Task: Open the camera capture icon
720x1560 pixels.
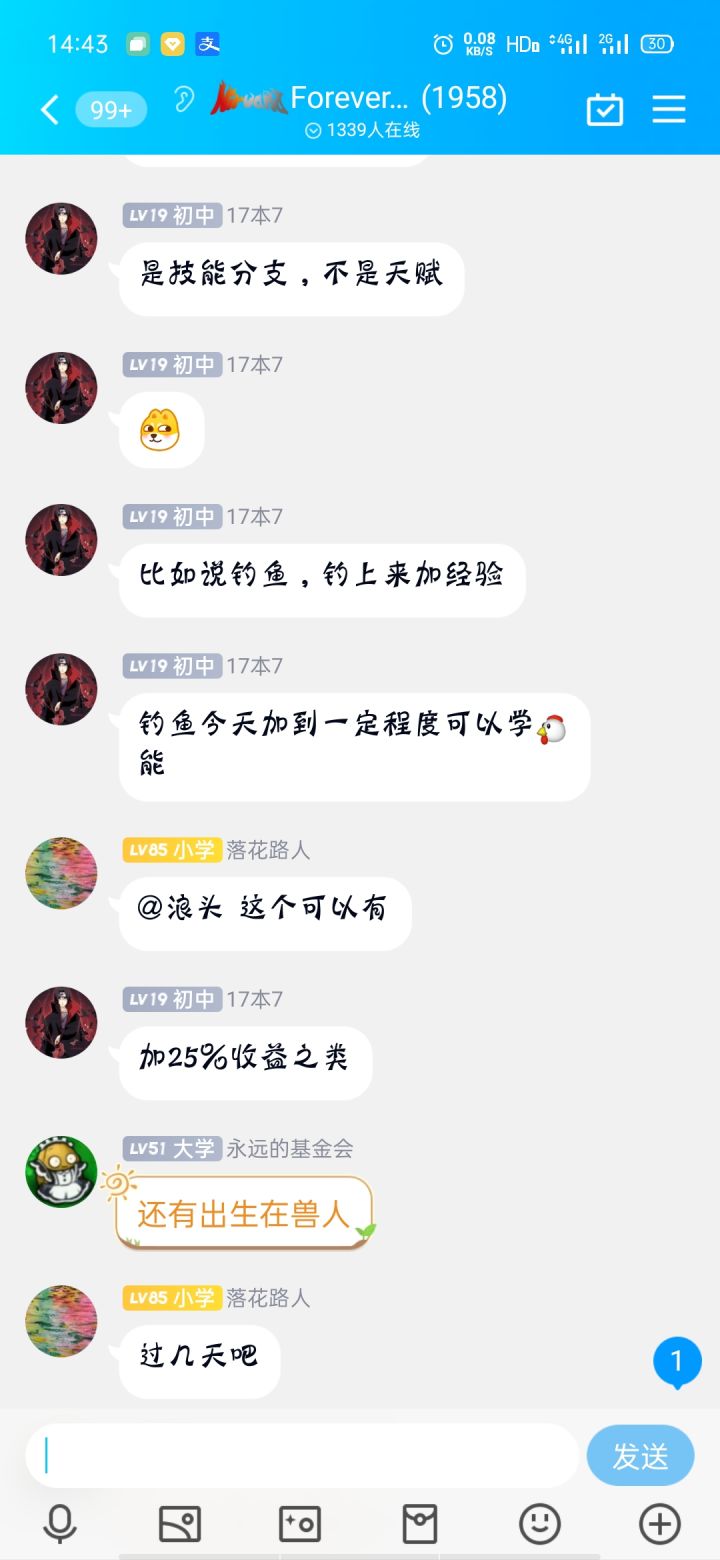Action: coord(300,1524)
